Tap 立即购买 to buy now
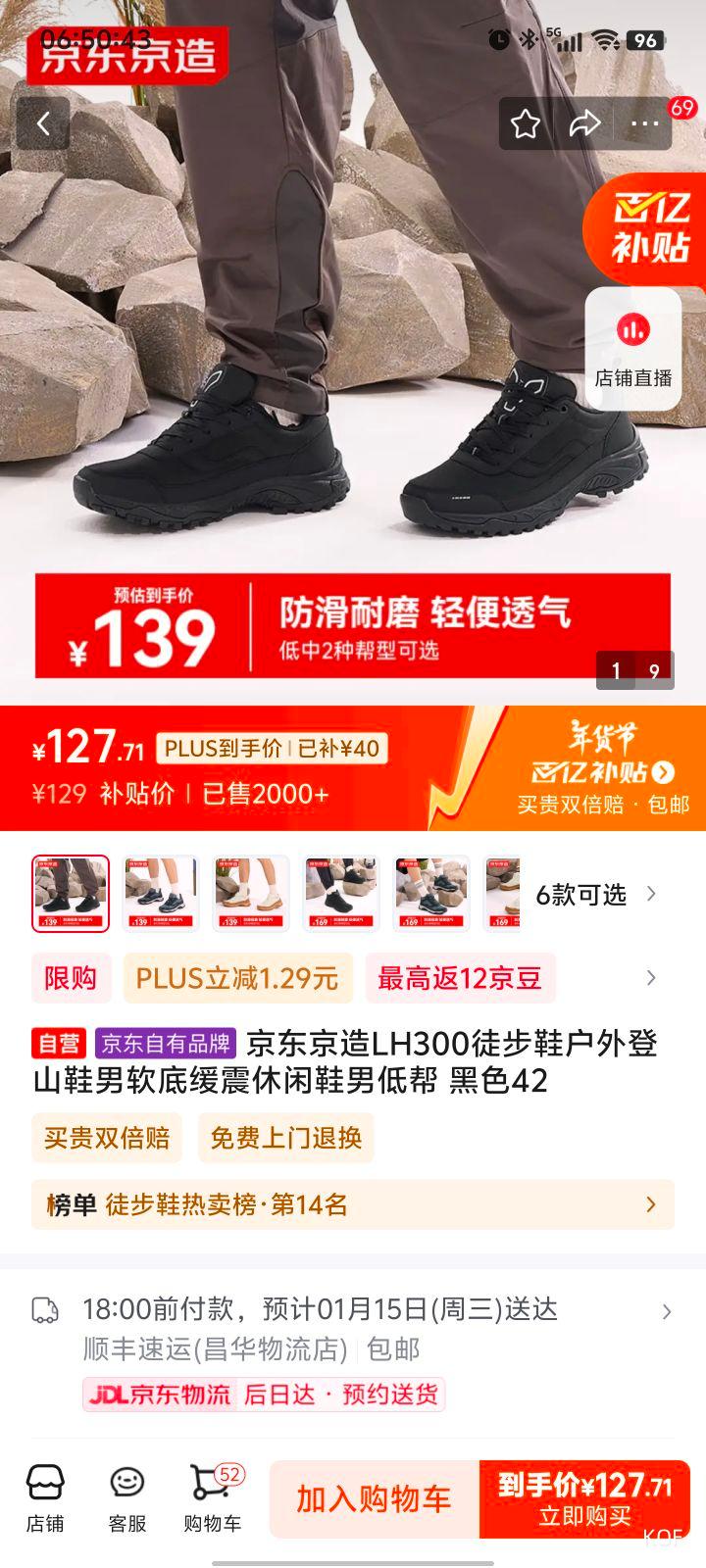 click(584, 1498)
